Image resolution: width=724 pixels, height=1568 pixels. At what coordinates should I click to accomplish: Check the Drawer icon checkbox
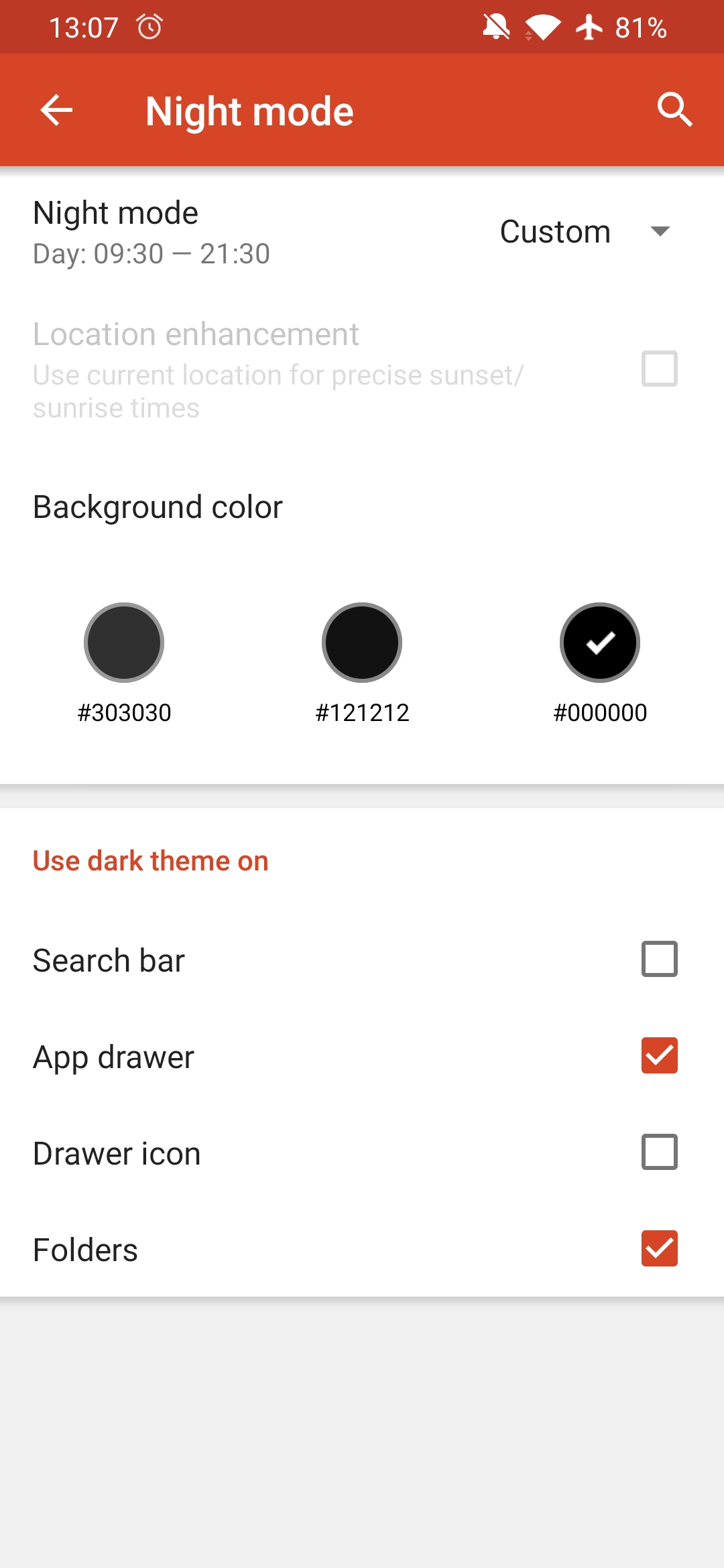[660, 1152]
